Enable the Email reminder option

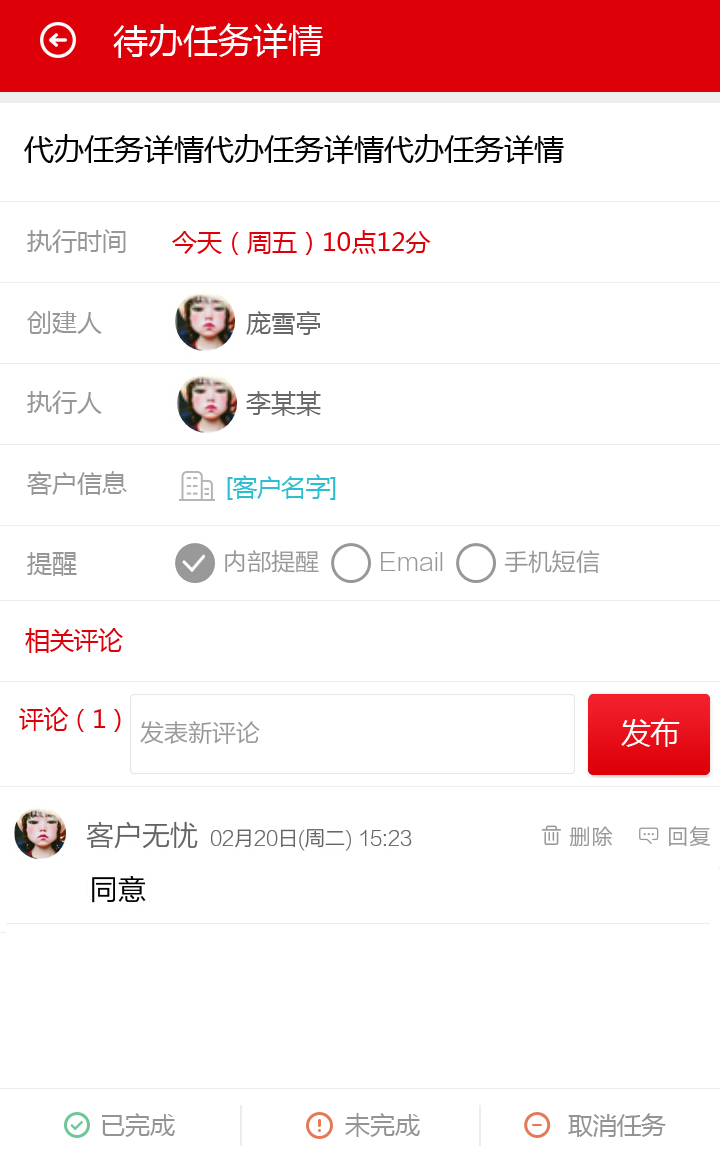(x=351, y=563)
